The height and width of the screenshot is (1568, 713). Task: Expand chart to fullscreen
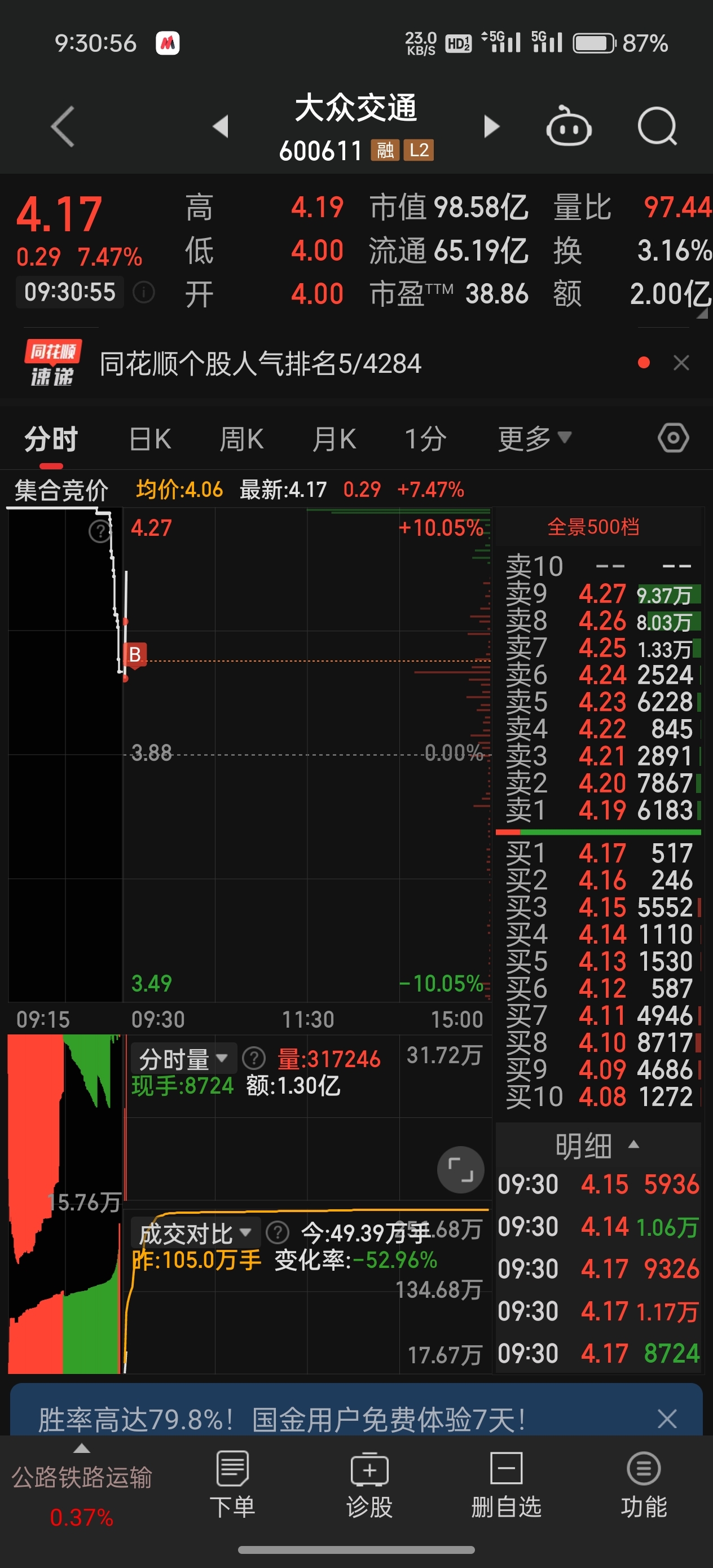pyautogui.click(x=460, y=1170)
